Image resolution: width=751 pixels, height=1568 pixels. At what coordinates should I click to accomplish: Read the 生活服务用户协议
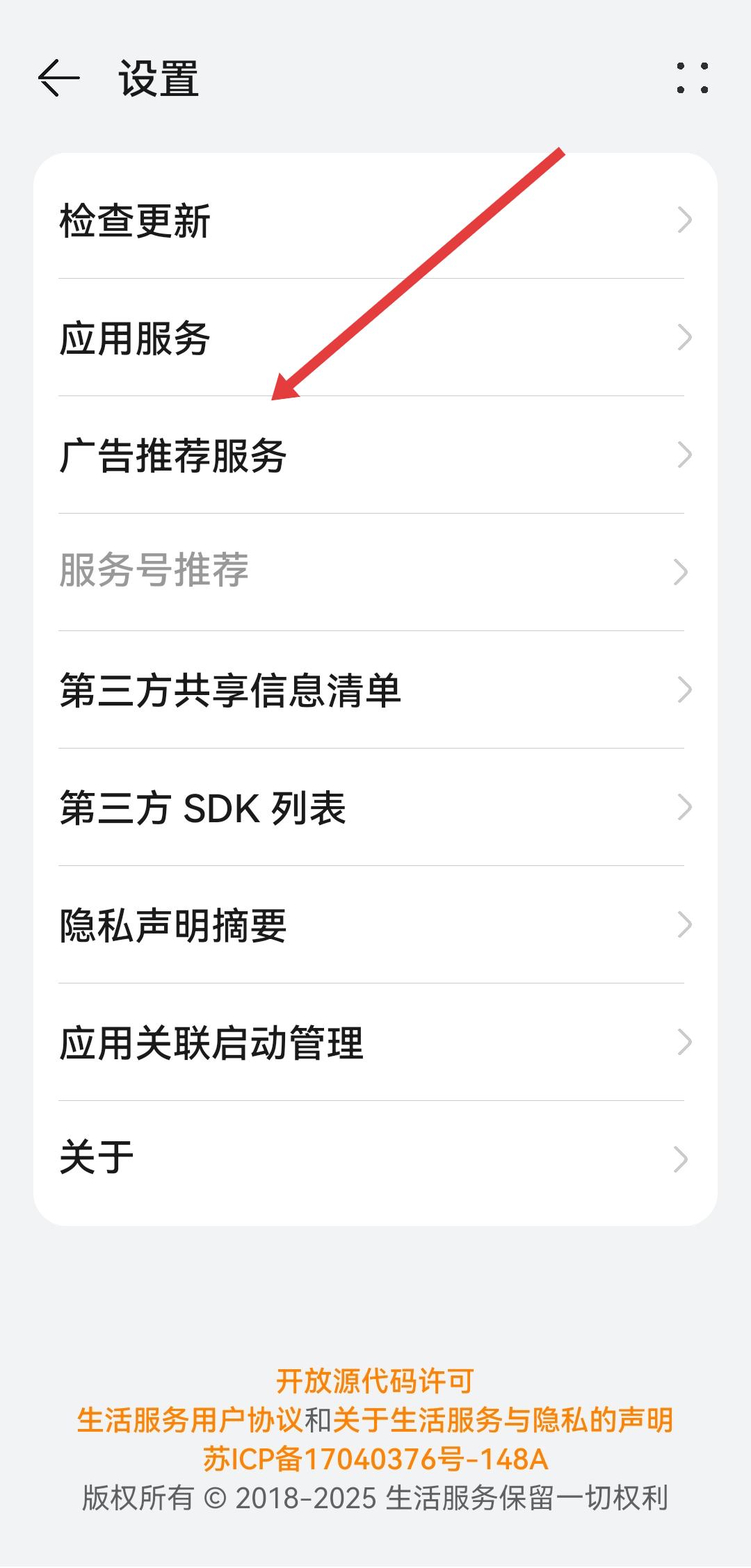tap(190, 1420)
